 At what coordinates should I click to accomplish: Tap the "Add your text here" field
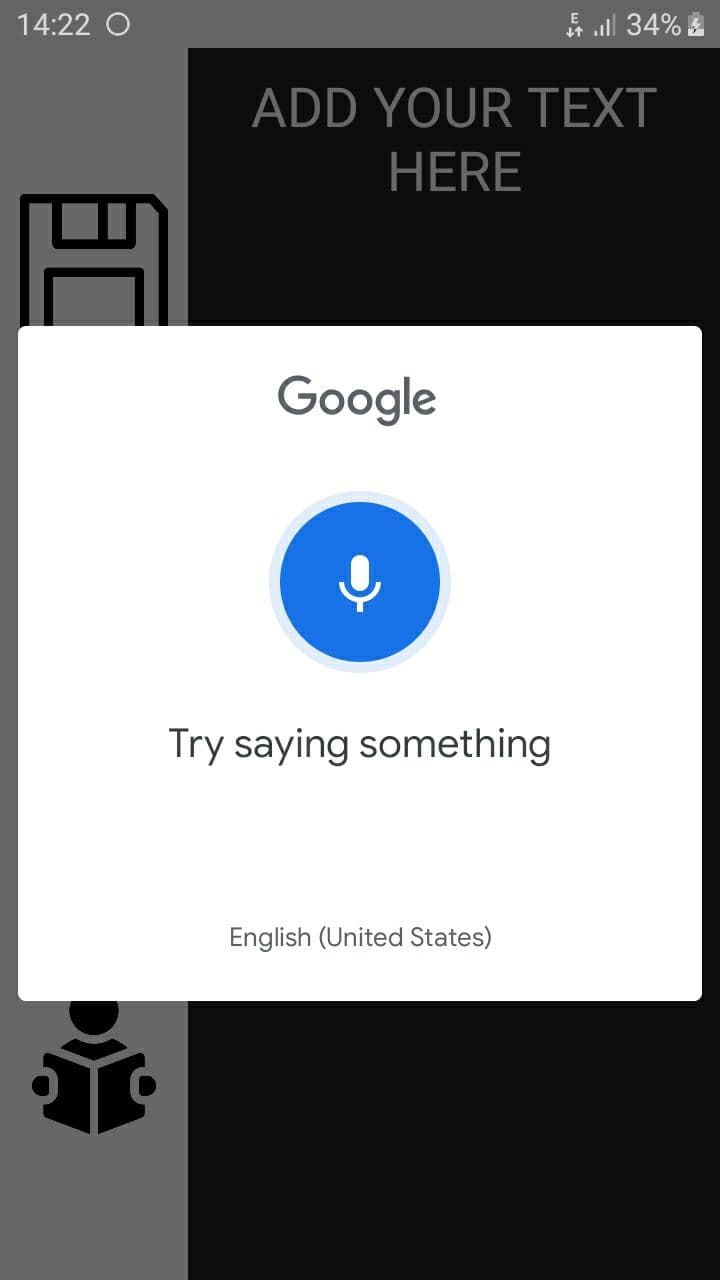[x=454, y=139]
